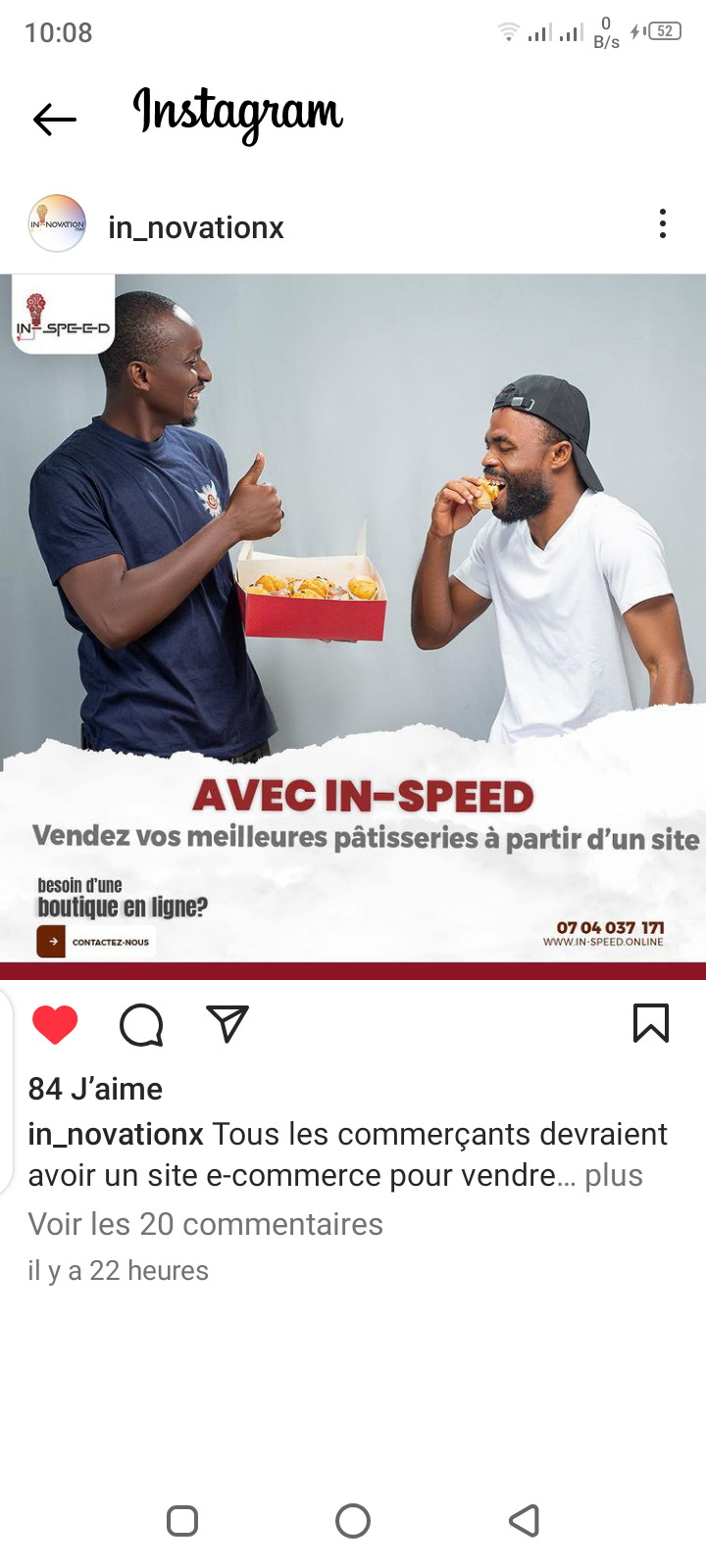Open the In-Speed post image
This screenshot has width=706, height=1568.
point(353,625)
